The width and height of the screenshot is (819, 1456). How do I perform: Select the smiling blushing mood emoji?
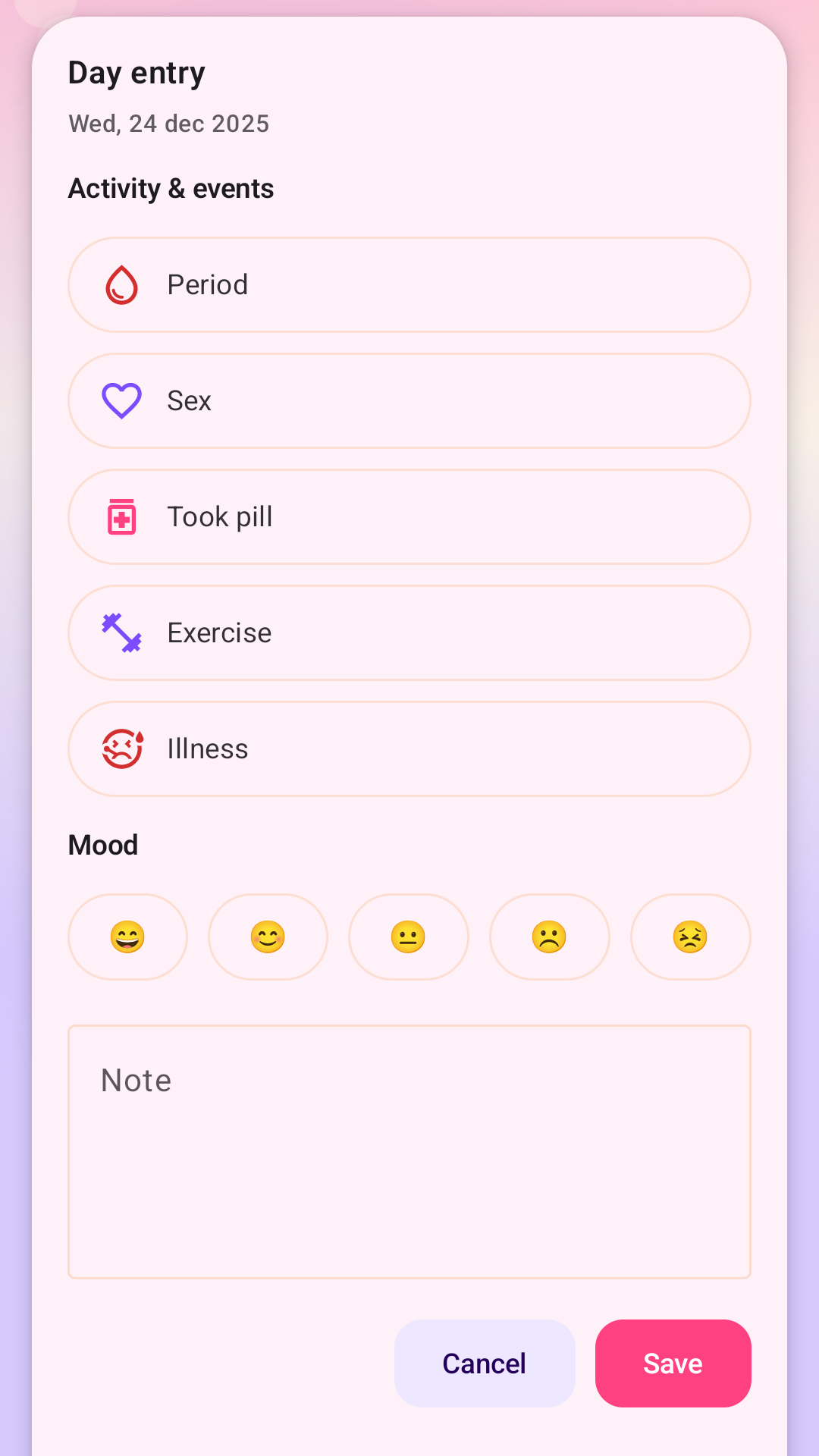(x=268, y=937)
